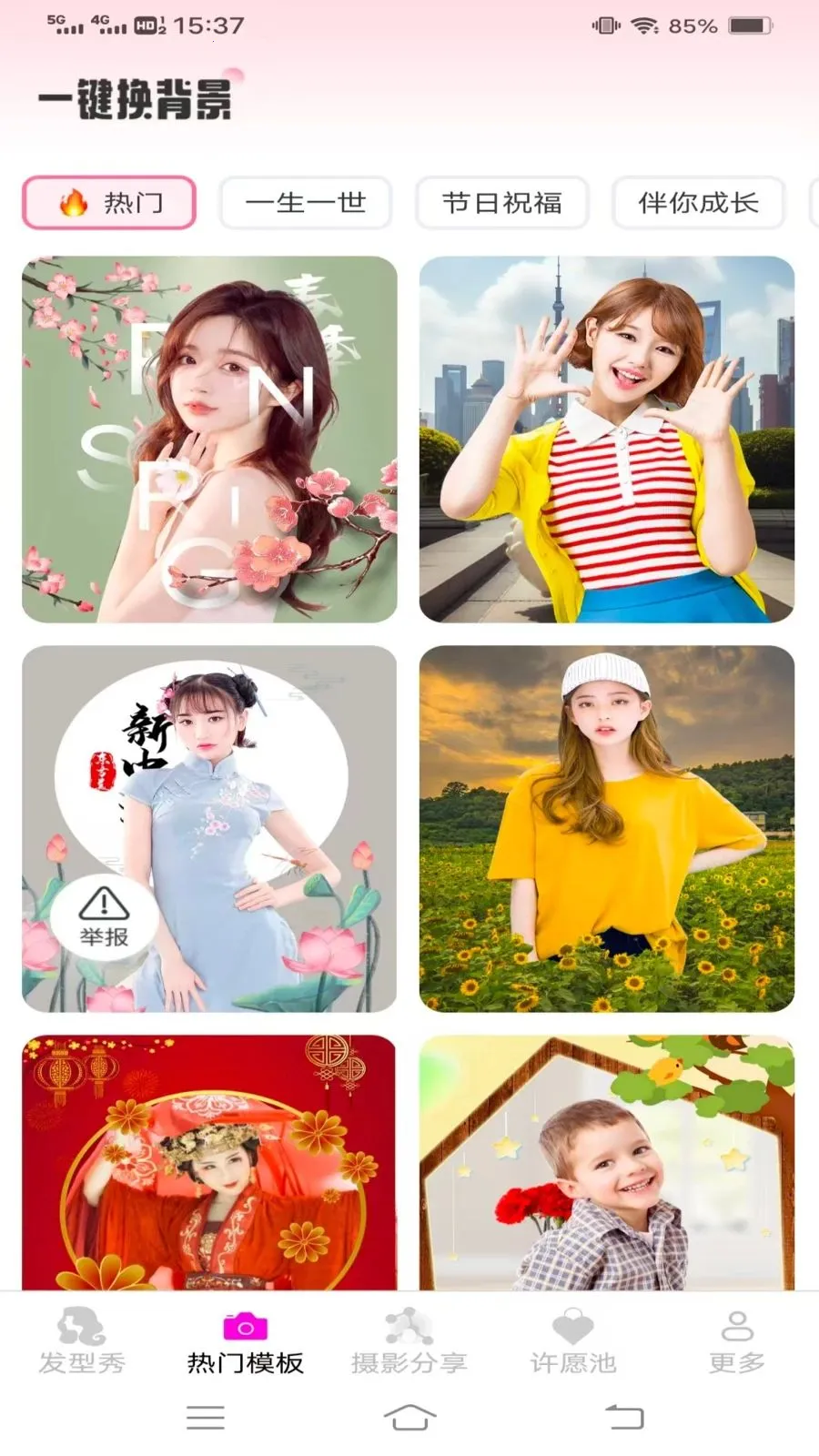Return to the system home screen
The image size is (819, 1456).
coord(409,1417)
